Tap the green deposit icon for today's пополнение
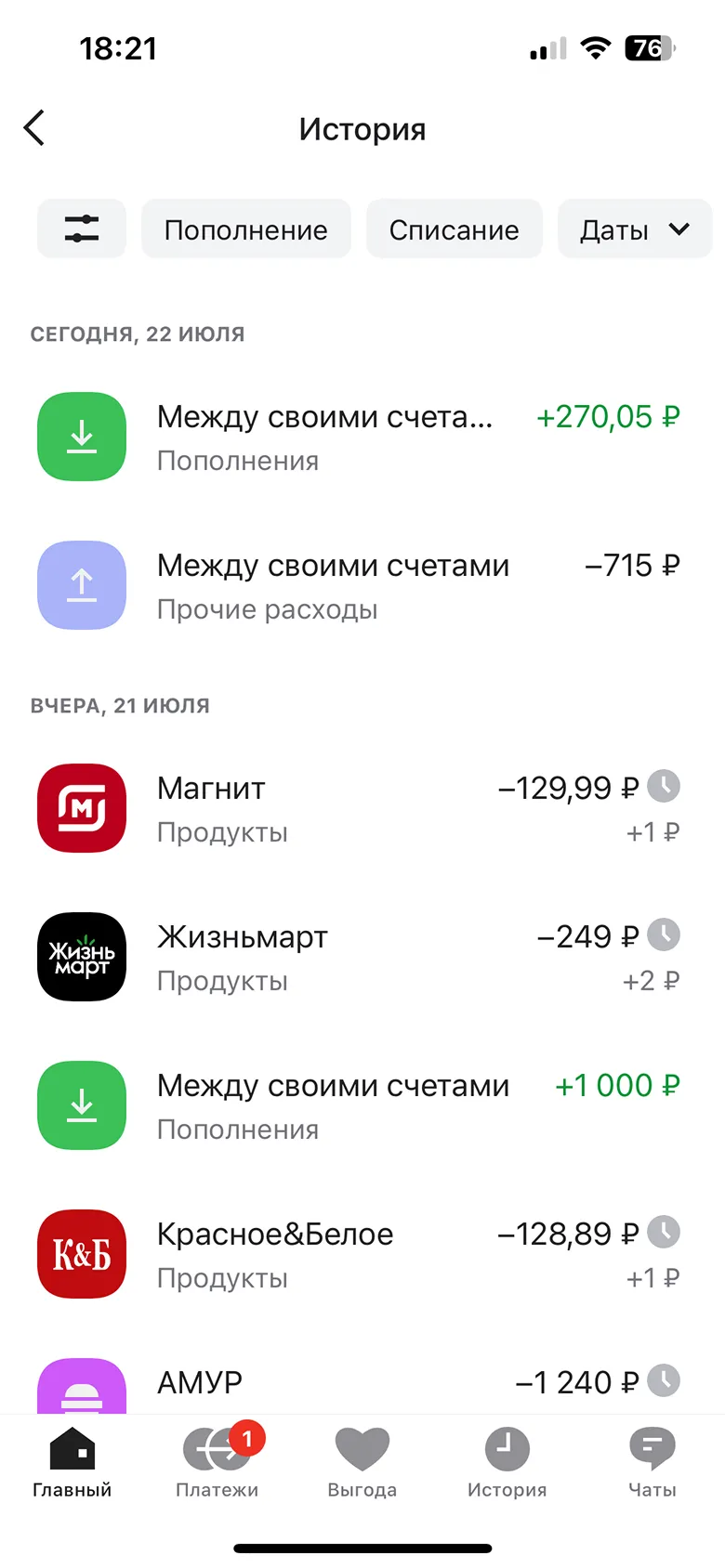 coord(81,437)
